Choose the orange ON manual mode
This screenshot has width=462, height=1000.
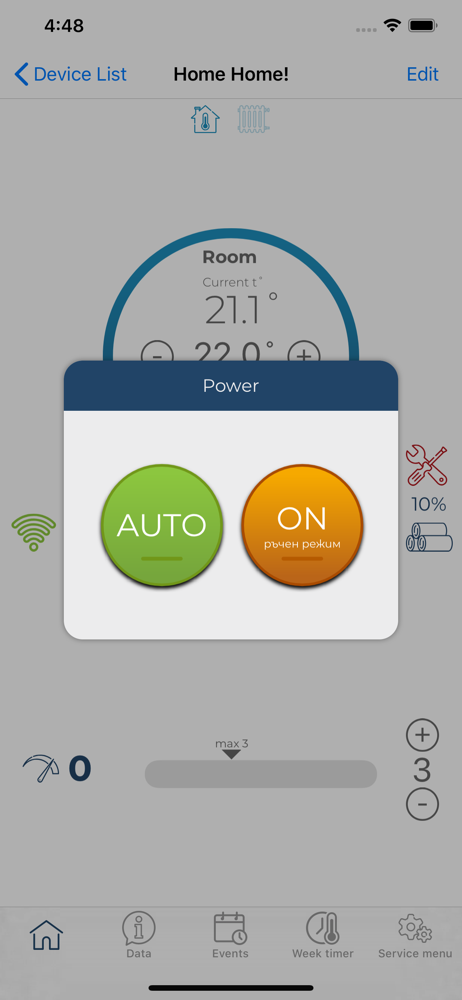(x=302, y=526)
